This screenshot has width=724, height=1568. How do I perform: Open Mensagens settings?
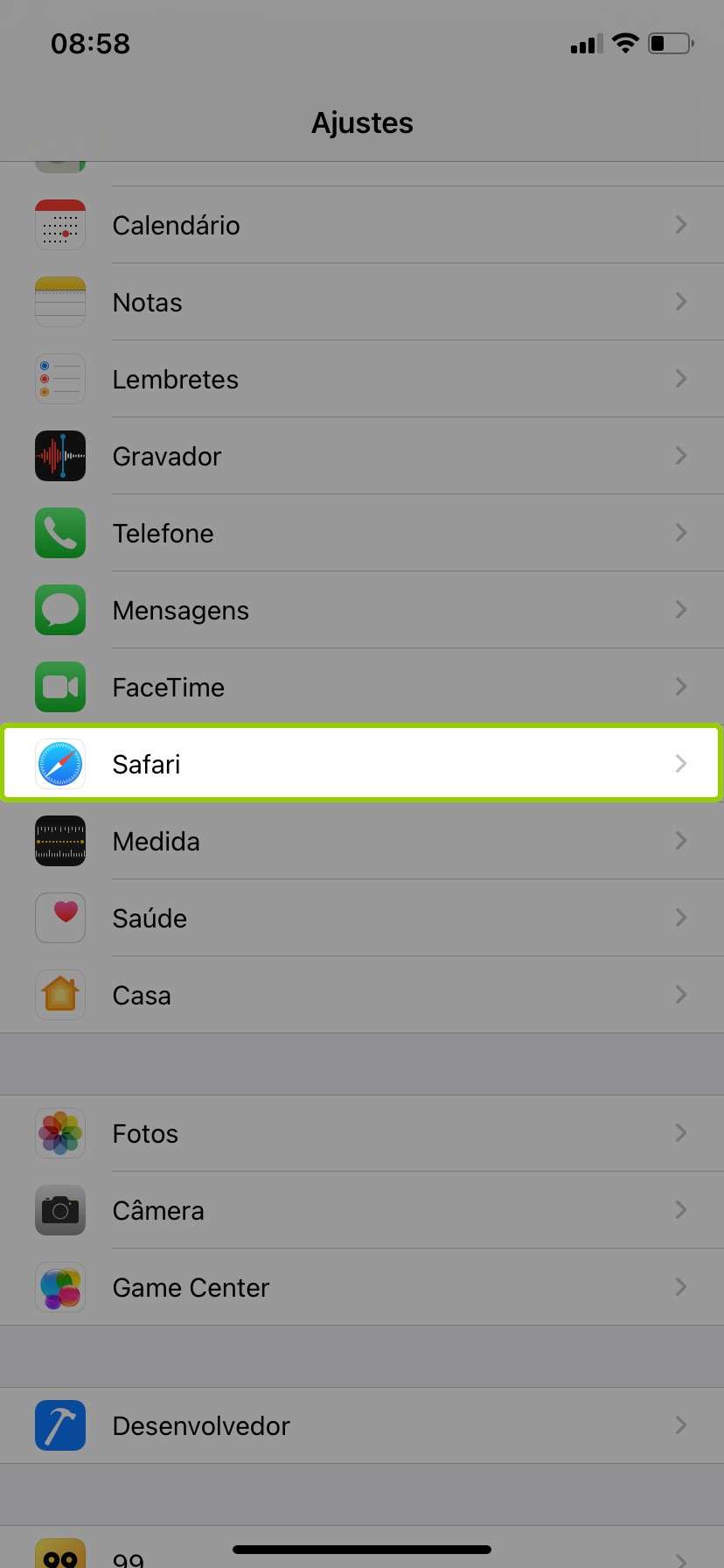pos(362,610)
